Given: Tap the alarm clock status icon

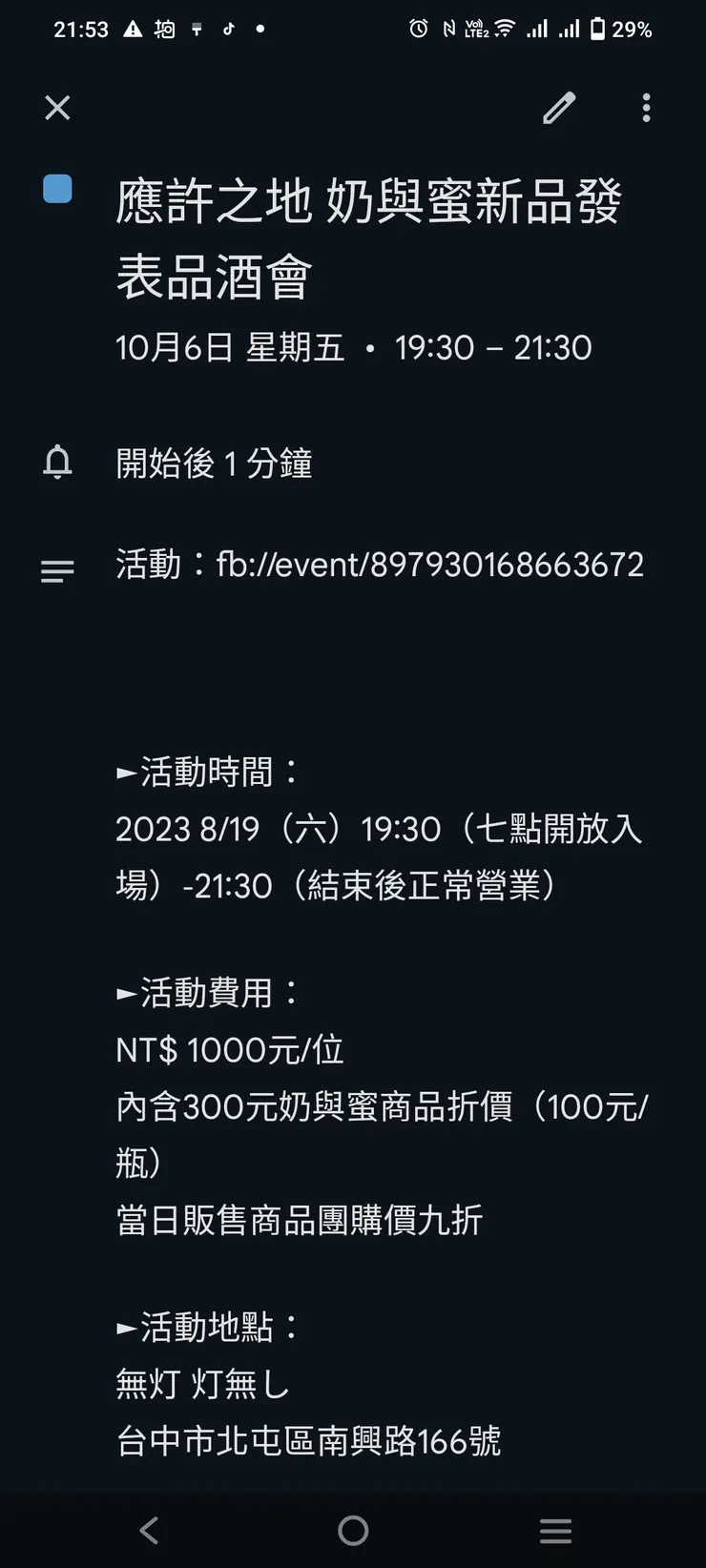Looking at the screenshot, I should pos(417,29).
